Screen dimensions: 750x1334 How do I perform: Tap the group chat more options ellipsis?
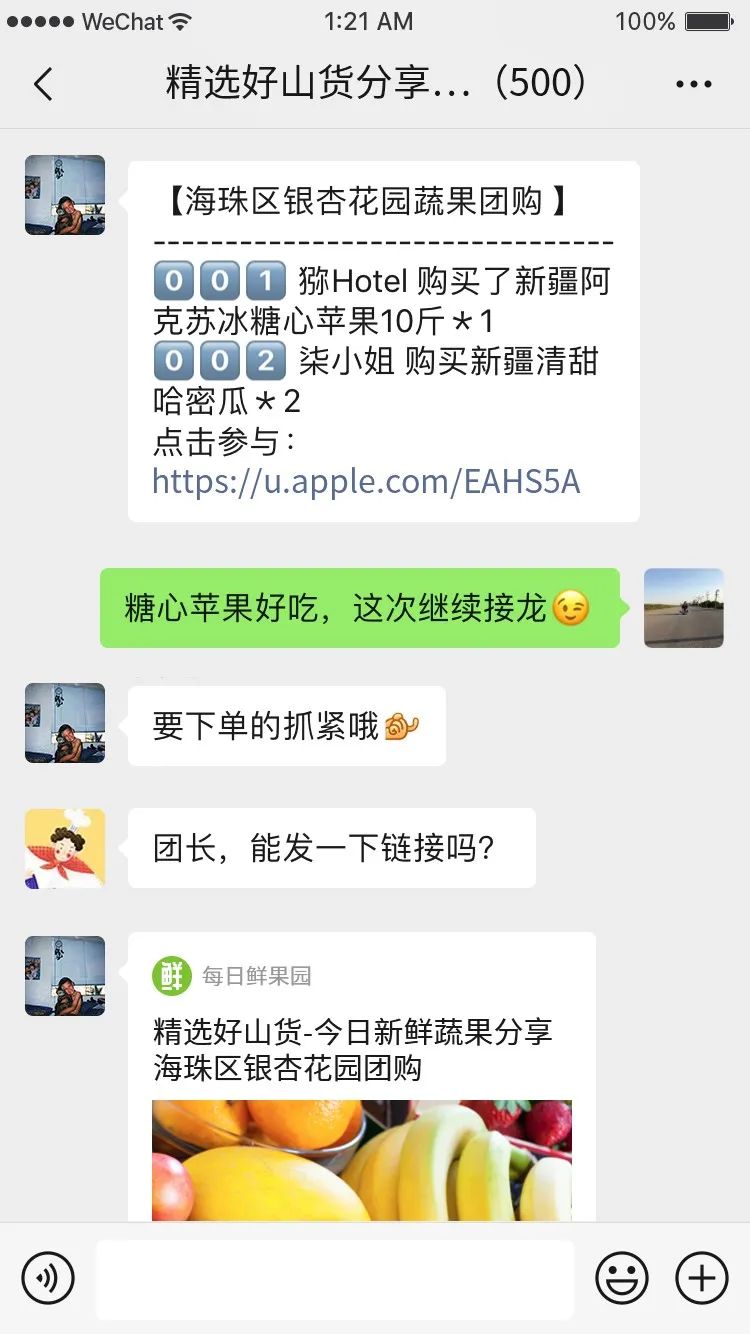694,84
